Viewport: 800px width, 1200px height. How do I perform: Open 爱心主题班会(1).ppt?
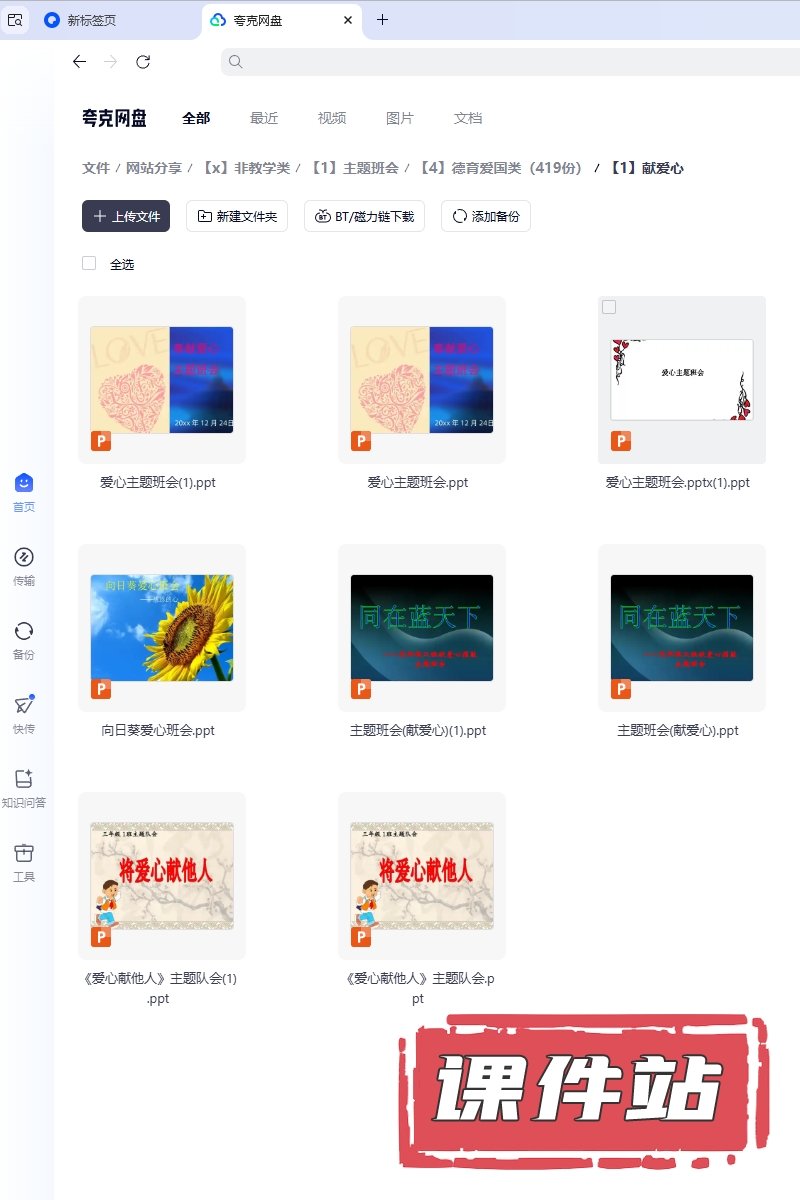click(162, 380)
